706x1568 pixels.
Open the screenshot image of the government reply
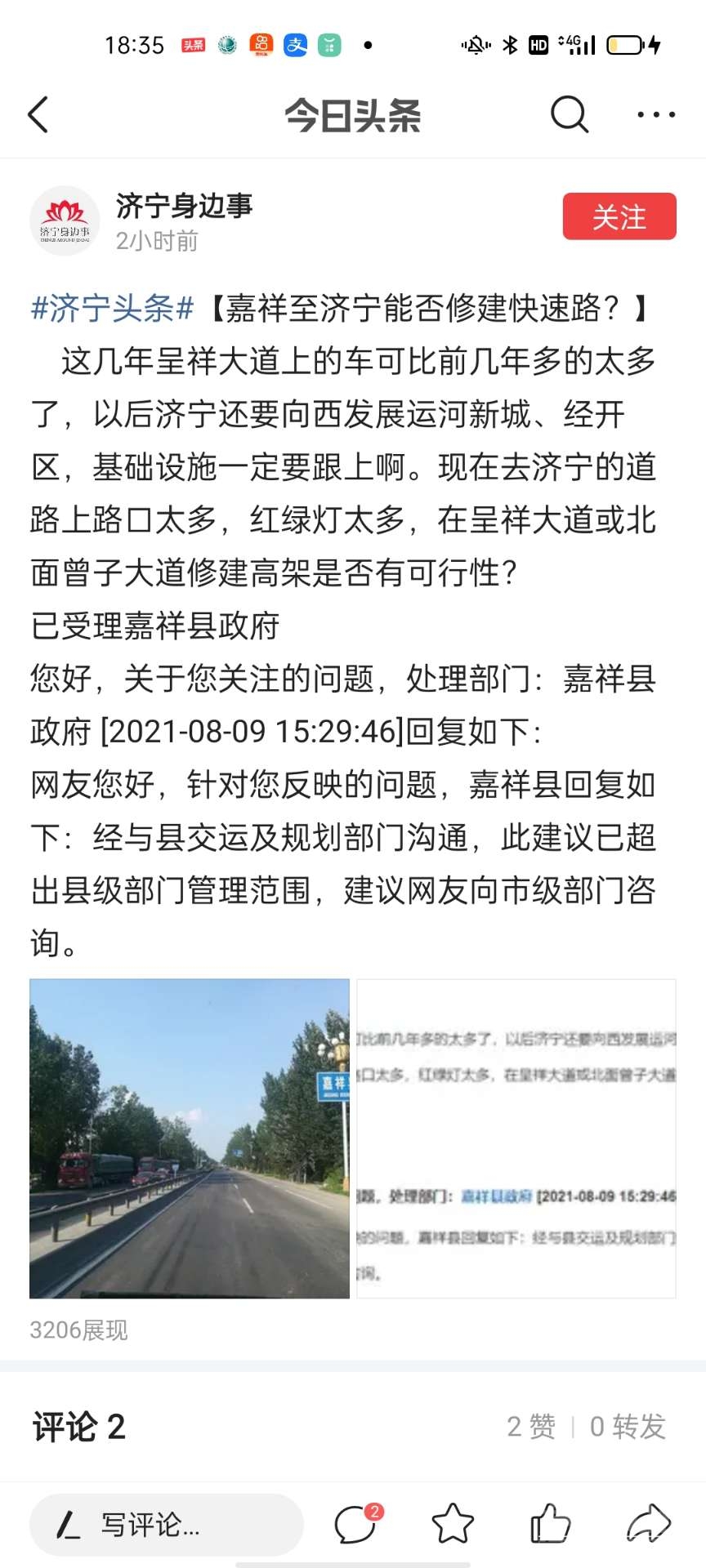pyautogui.click(x=516, y=1138)
